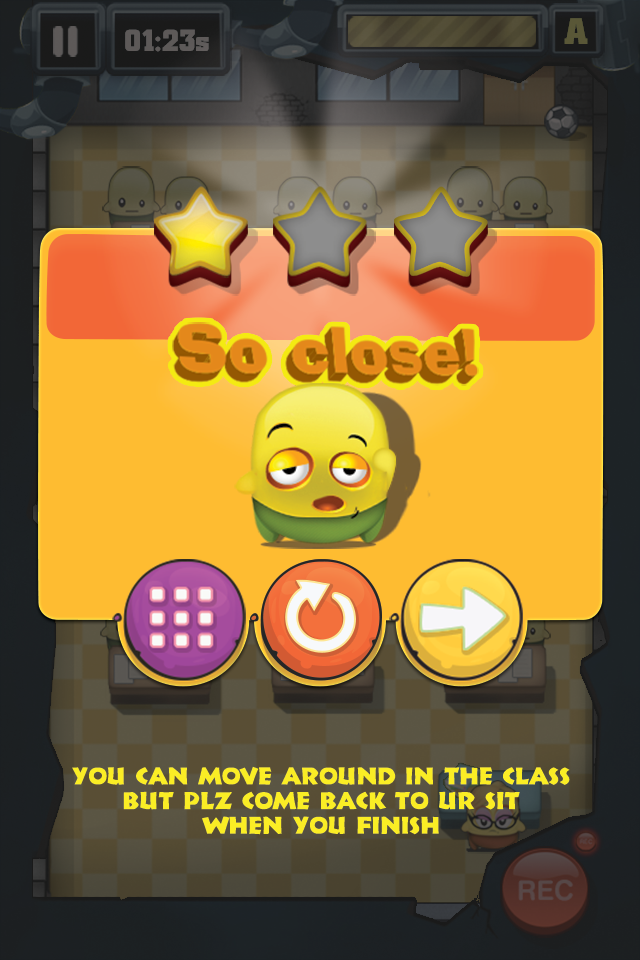
Task: Tap the A button at top
Action: 576,33
